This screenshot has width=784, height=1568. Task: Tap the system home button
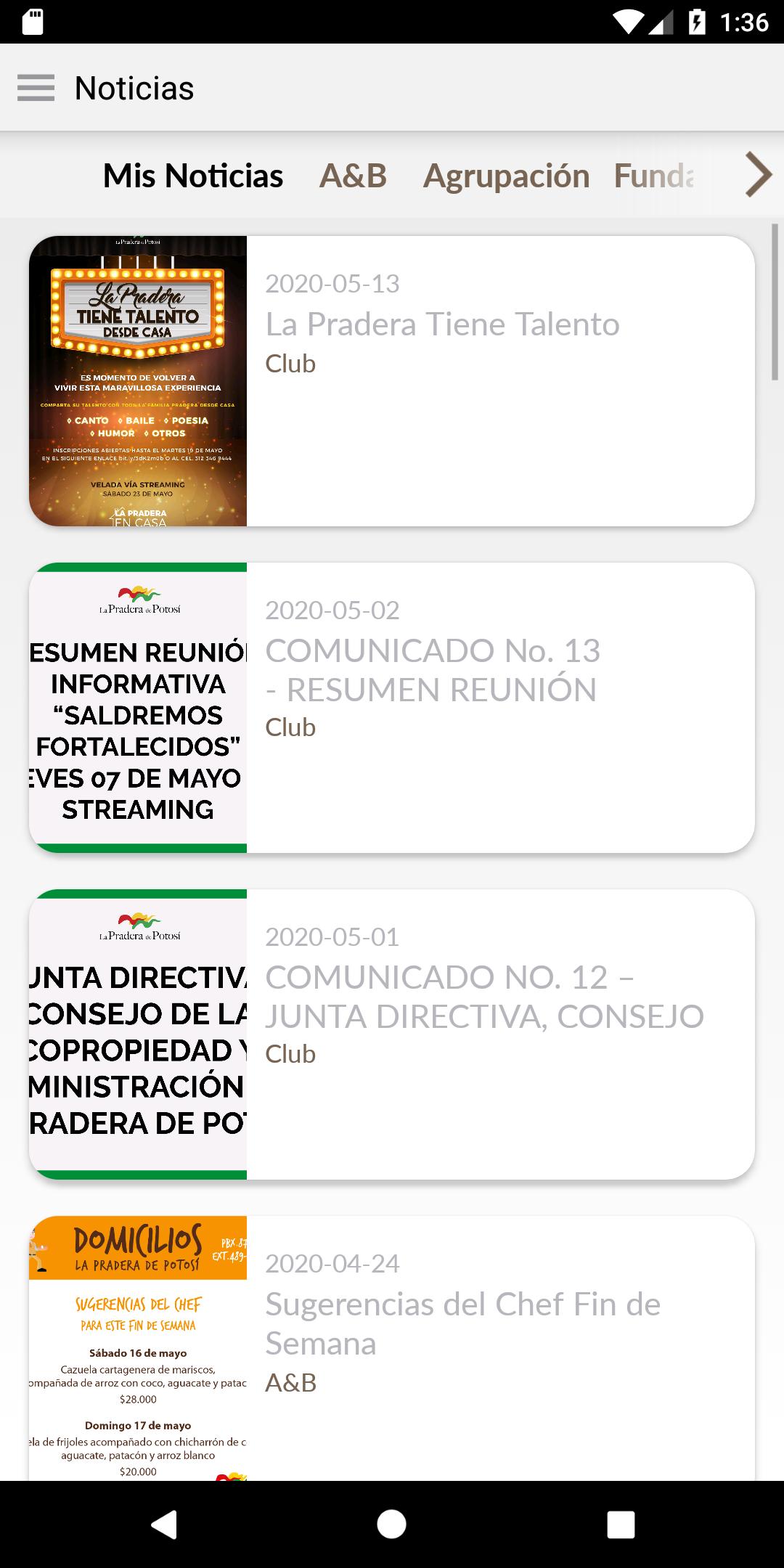[x=392, y=1524]
